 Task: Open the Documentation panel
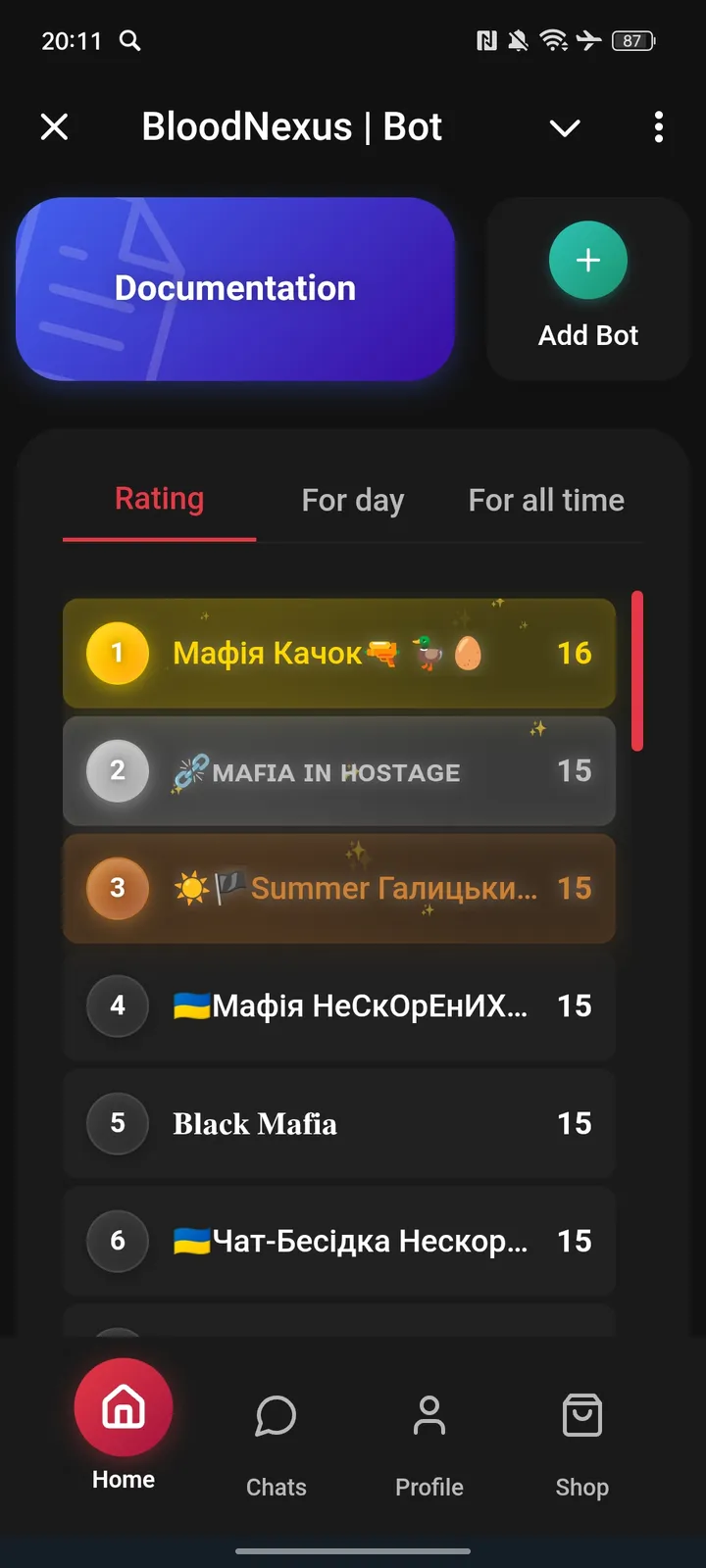tap(235, 288)
